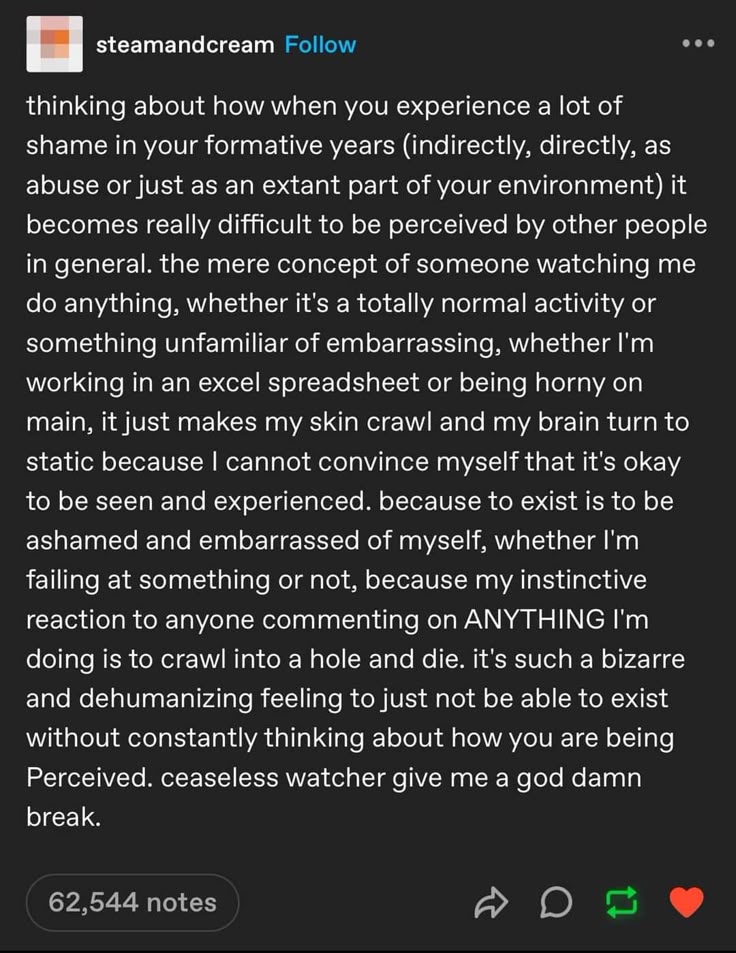This screenshot has width=736, height=953.
Task: Open the steamandcream username
Action: pos(186,45)
